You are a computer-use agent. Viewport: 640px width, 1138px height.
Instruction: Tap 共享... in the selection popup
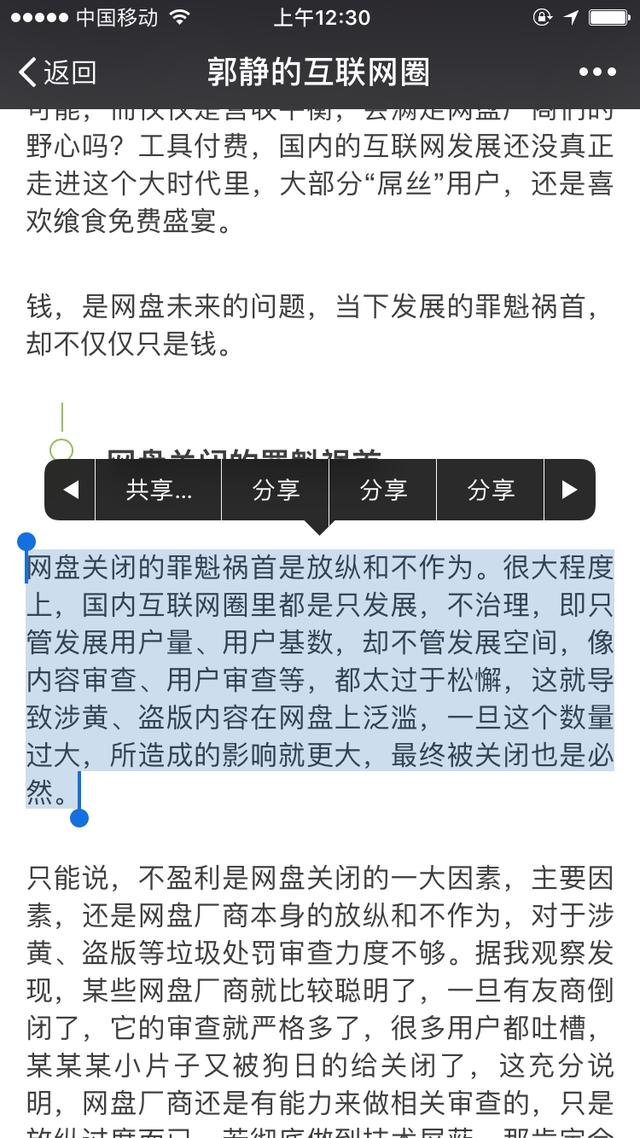coord(158,490)
